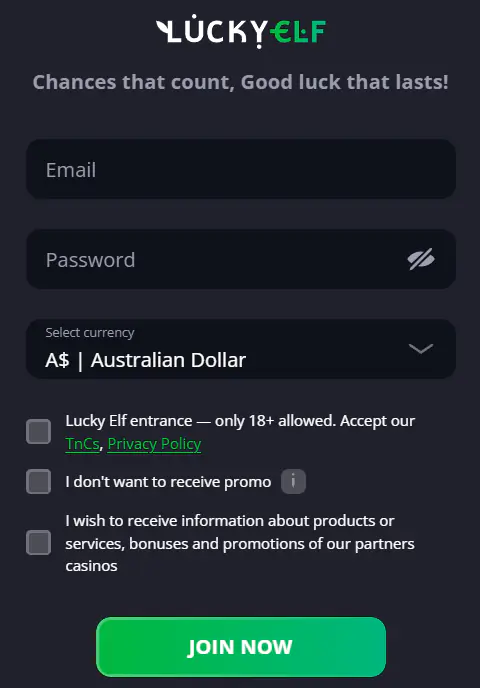The width and height of the screenshot is (480, 688).
Task: Open the Privacy Policy link
Action: click(x=154, y=444)
